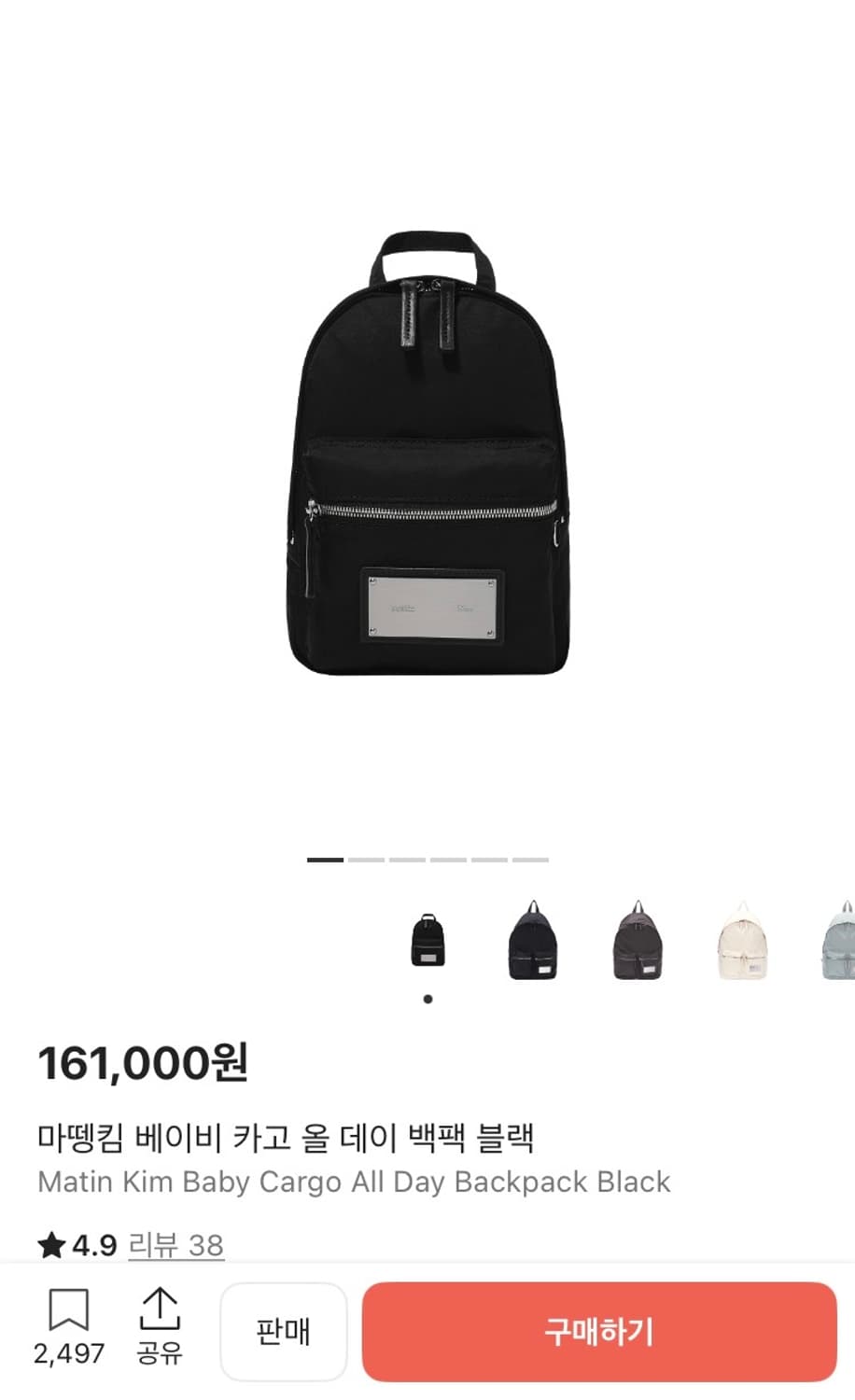The height and width of the screenshot is (1400, 855).
Task: Select the charcoal backpack thumbnail
Action: (x=637, y=943)
